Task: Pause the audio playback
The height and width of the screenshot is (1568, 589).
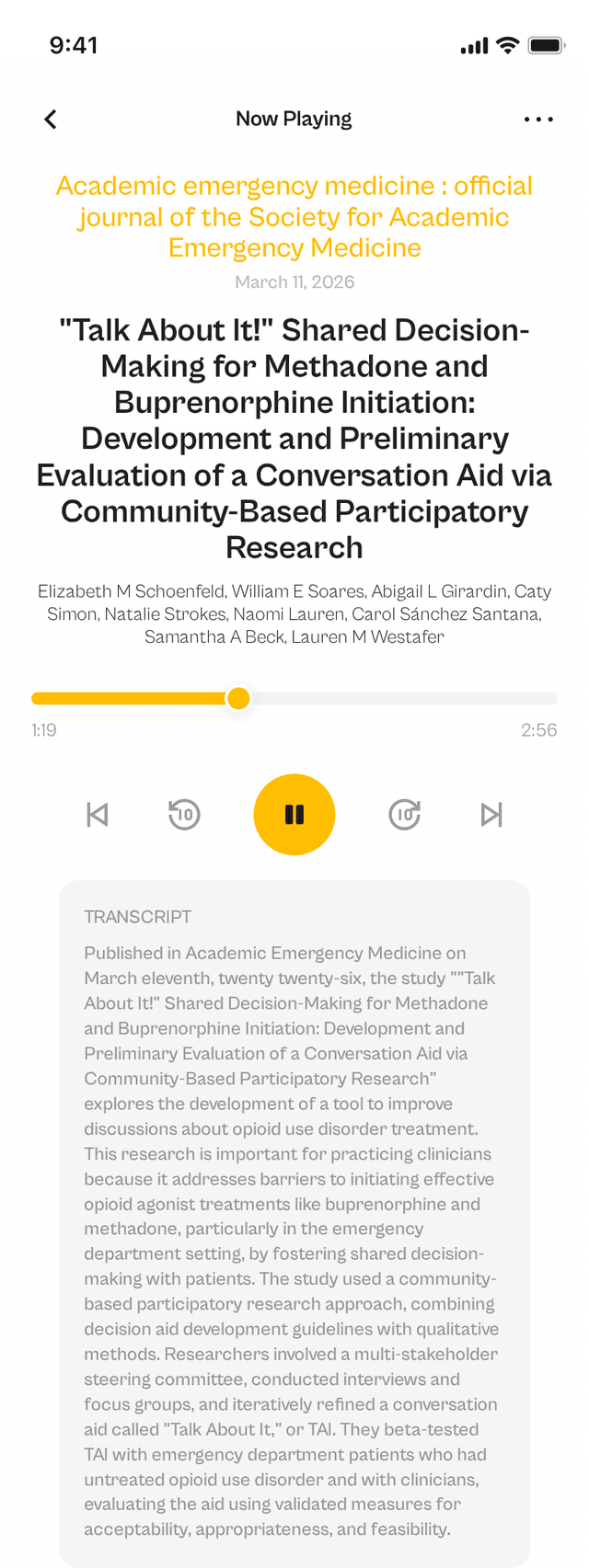Action: (x=294, y=815)
